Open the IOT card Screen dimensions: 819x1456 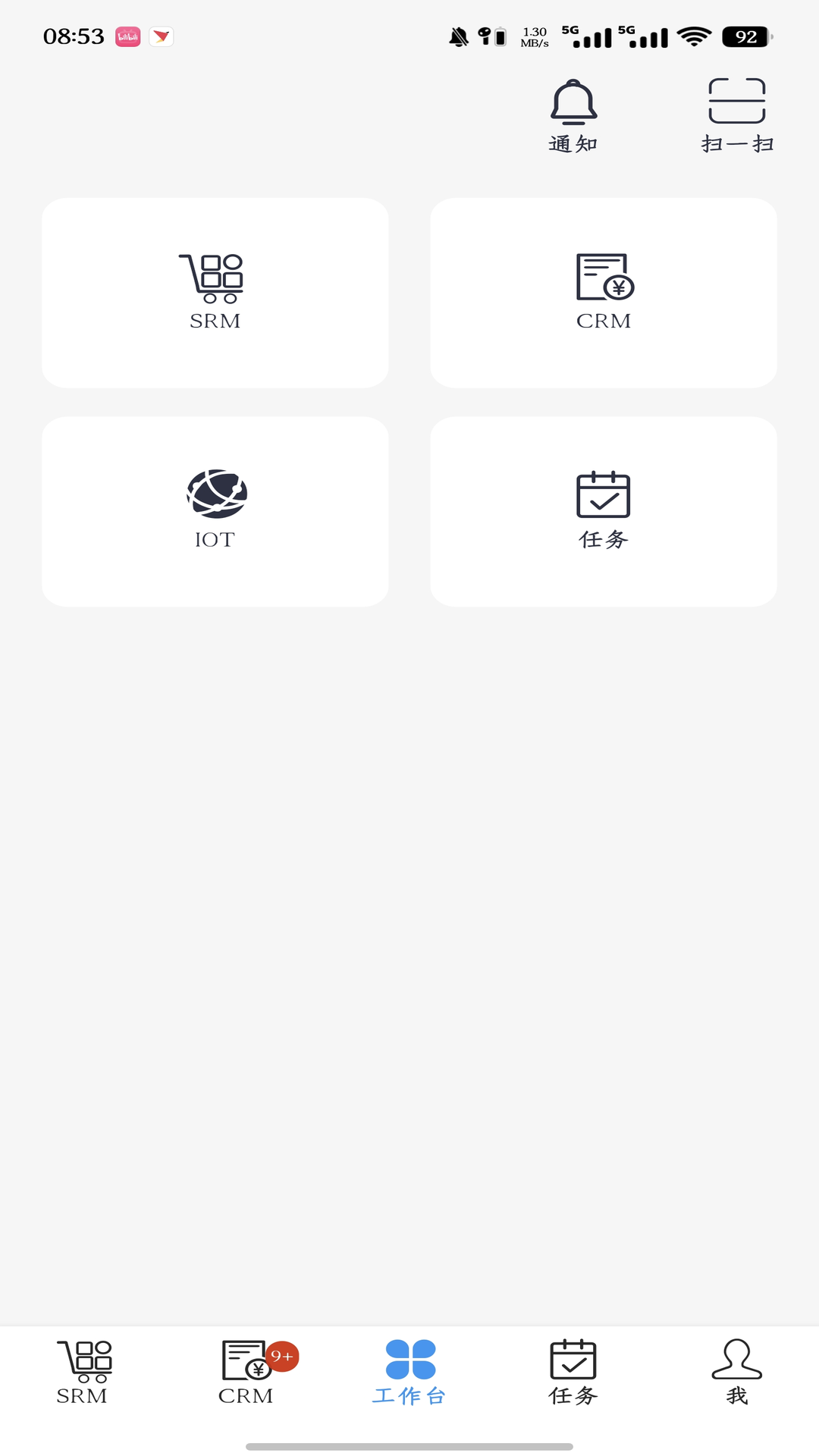pos(215,511)
